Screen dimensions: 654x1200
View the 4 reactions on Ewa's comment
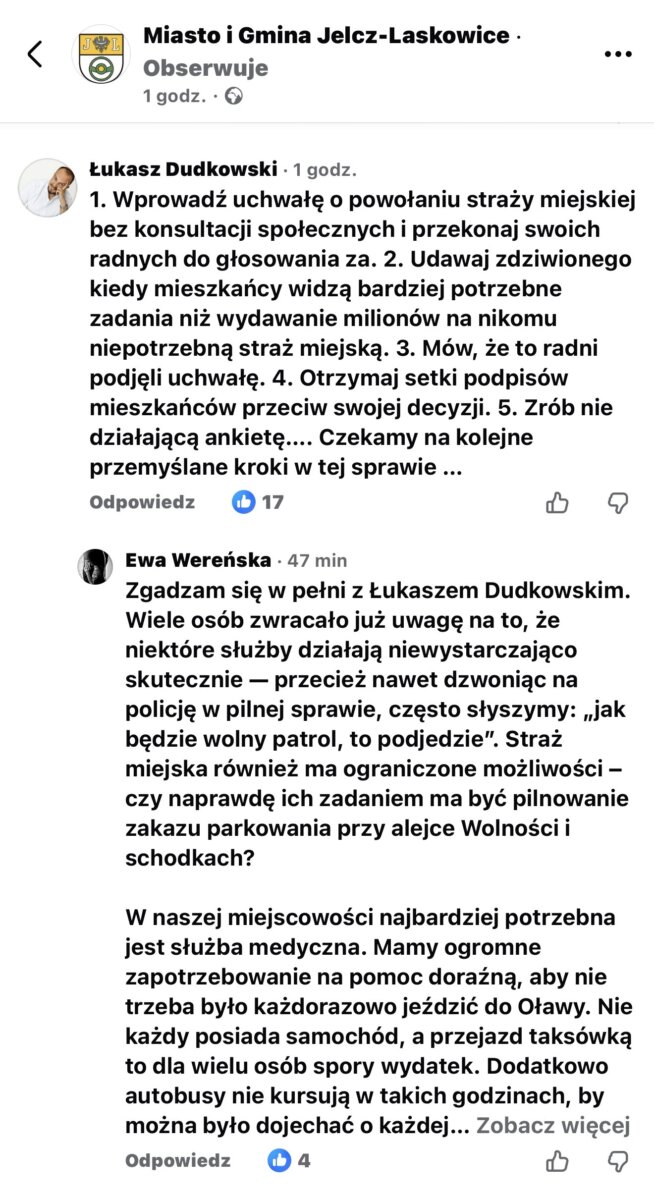click(x=290, y=1161)
